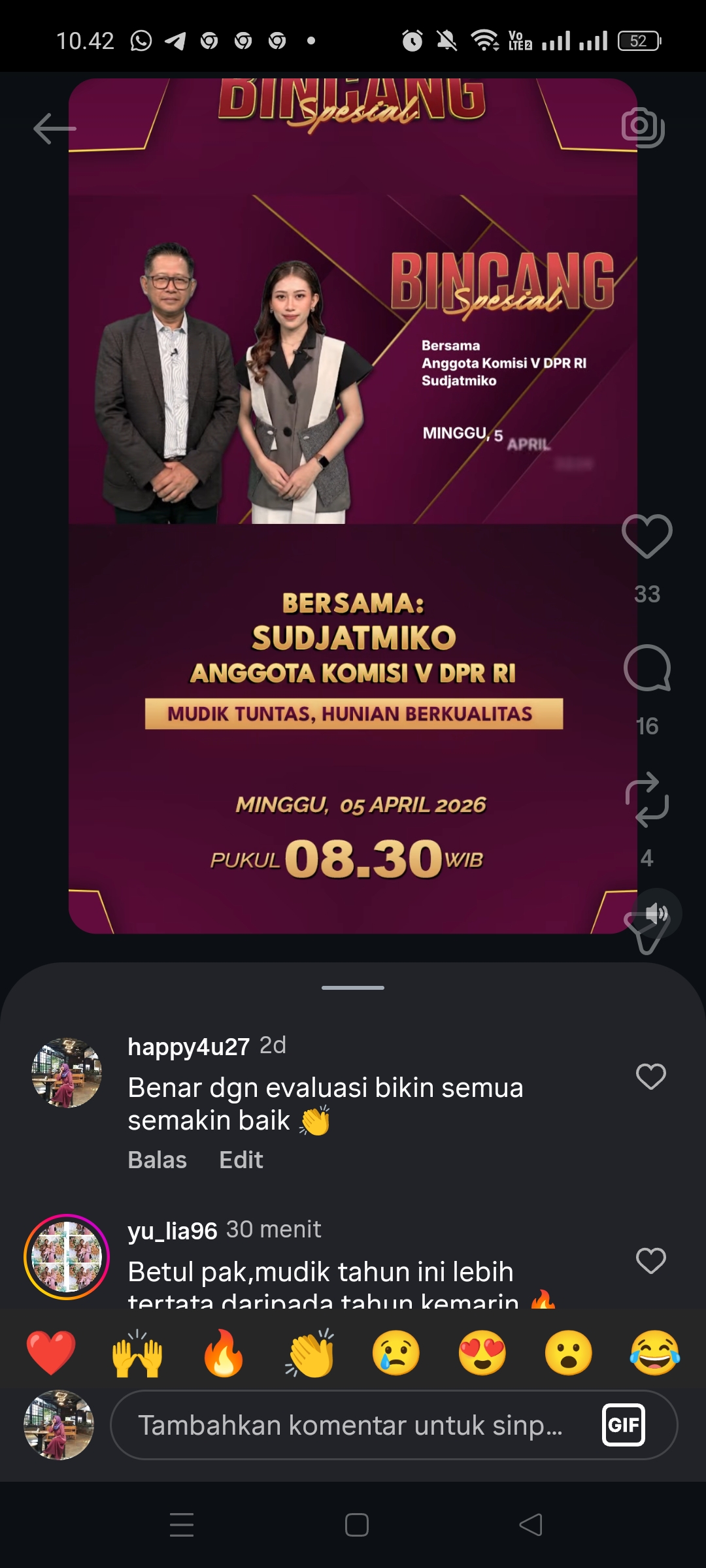Send the fire quick emoji
The width and height of the screenshot is (706, 1568).
[x=224, y=1353]
